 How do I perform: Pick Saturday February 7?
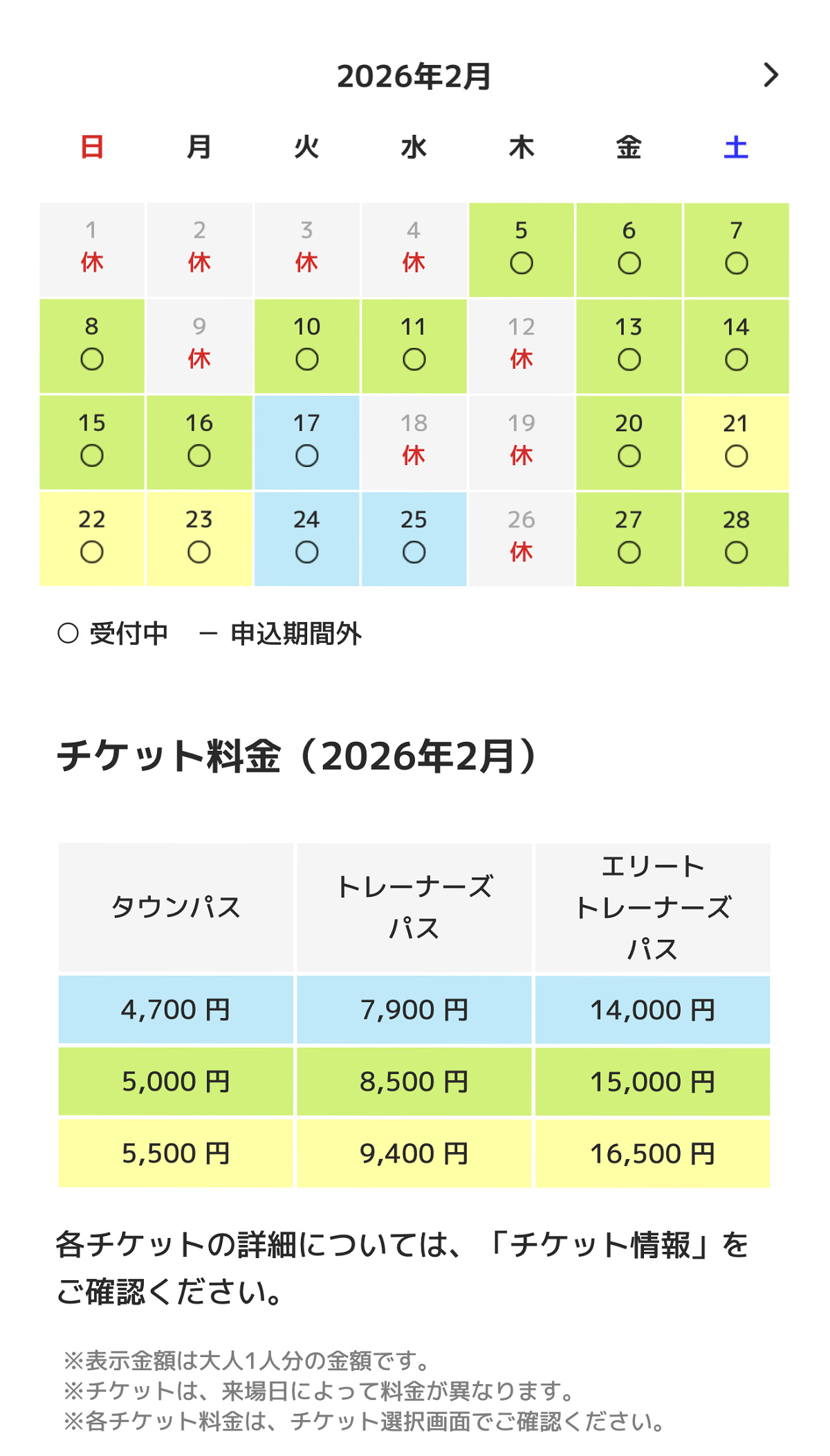tap(736, 250)
